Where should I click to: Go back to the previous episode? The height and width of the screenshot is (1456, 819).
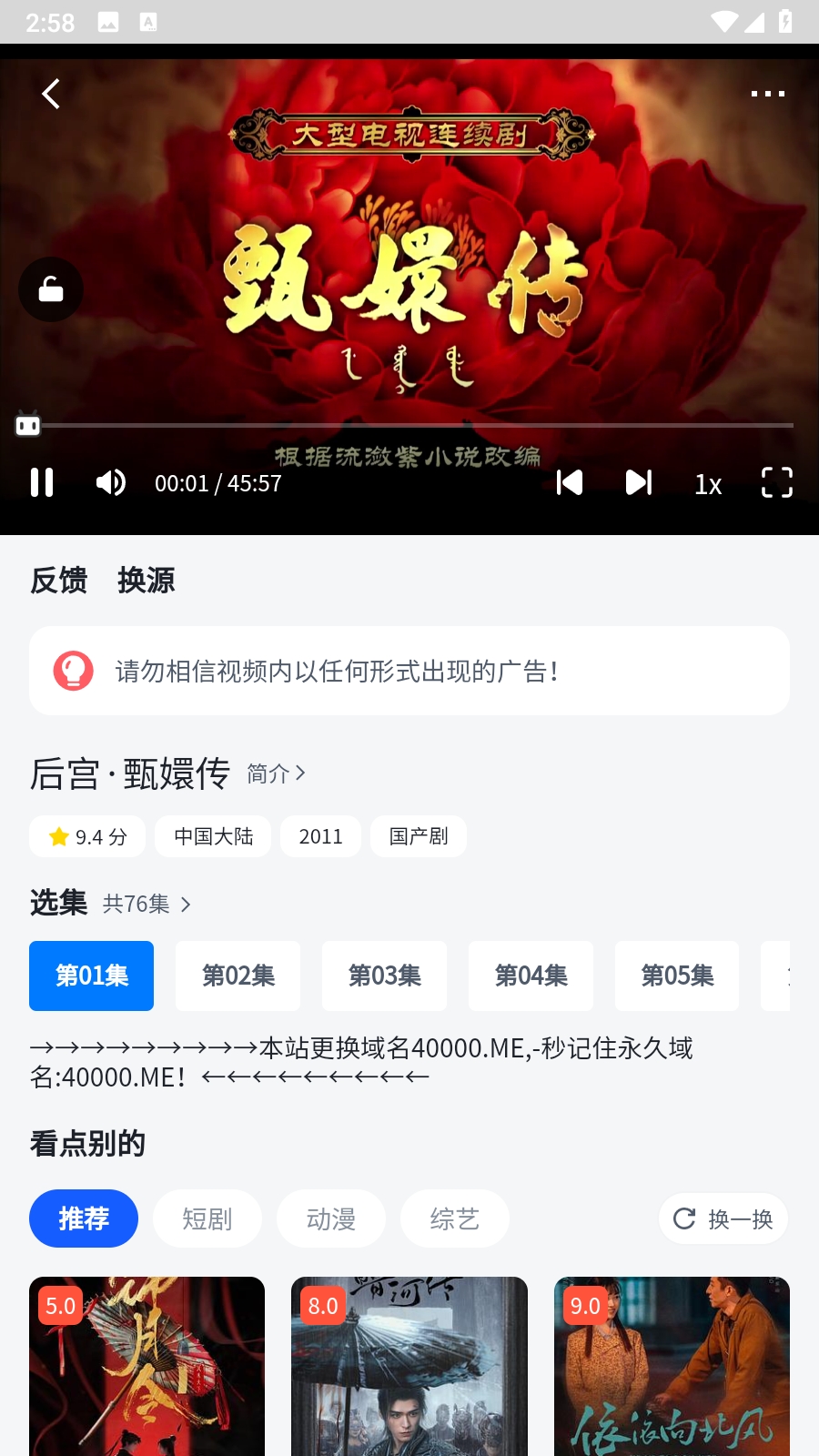pos(570,482)
